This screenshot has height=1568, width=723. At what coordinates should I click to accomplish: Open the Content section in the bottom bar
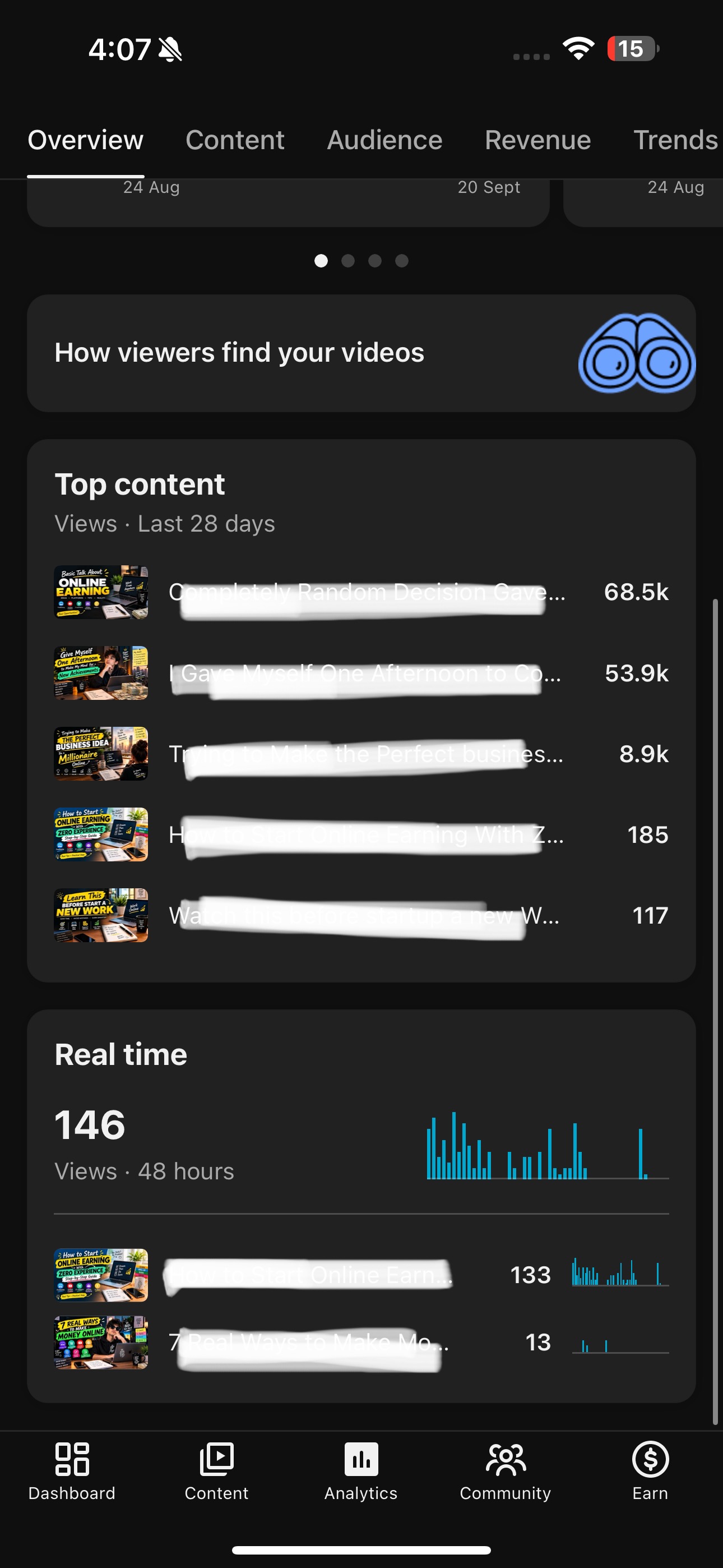[217, 1471]
